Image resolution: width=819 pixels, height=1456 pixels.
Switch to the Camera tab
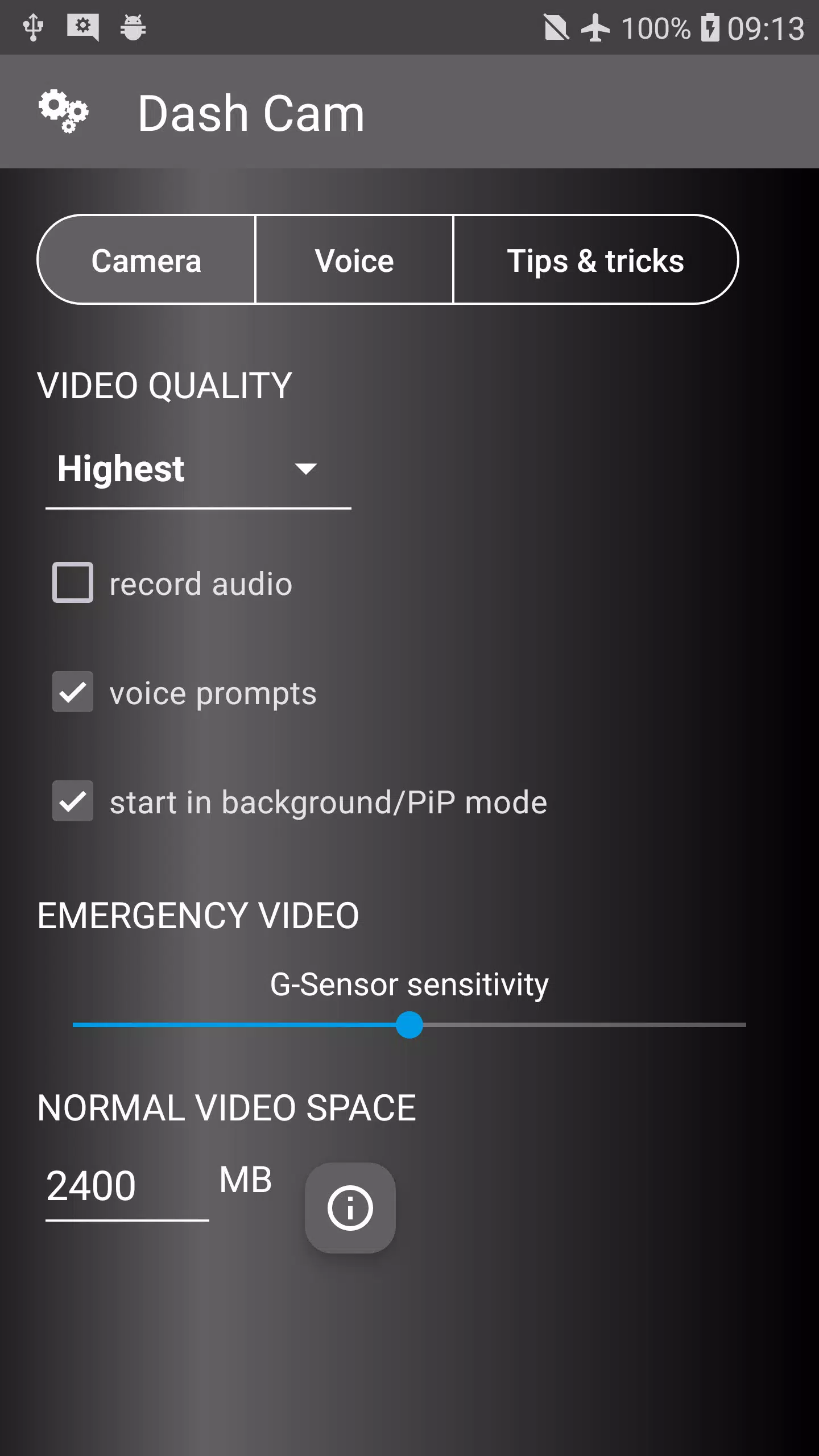pos(147,260)
